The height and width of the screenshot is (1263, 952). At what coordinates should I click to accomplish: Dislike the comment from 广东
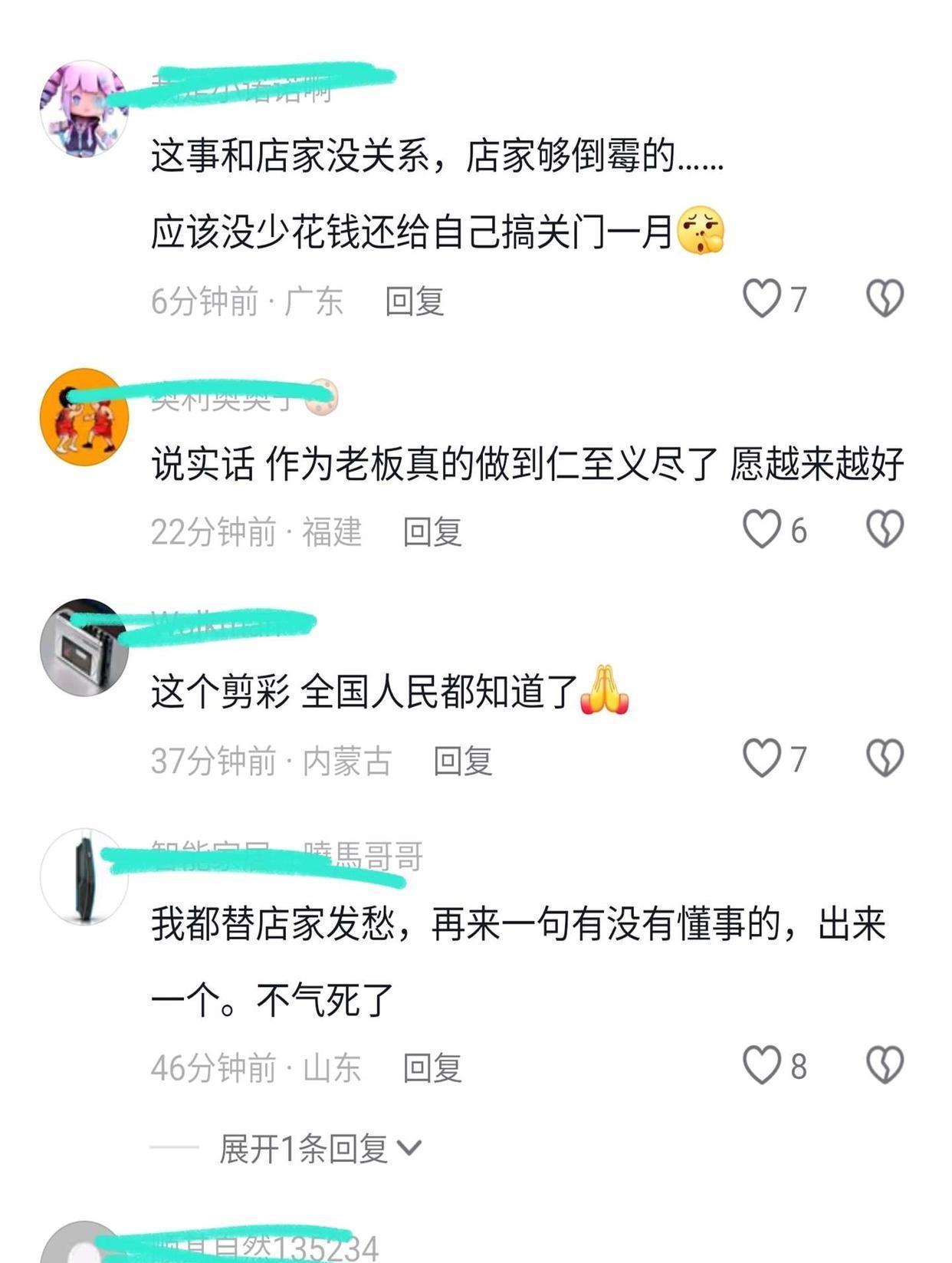tap(885, 298)
